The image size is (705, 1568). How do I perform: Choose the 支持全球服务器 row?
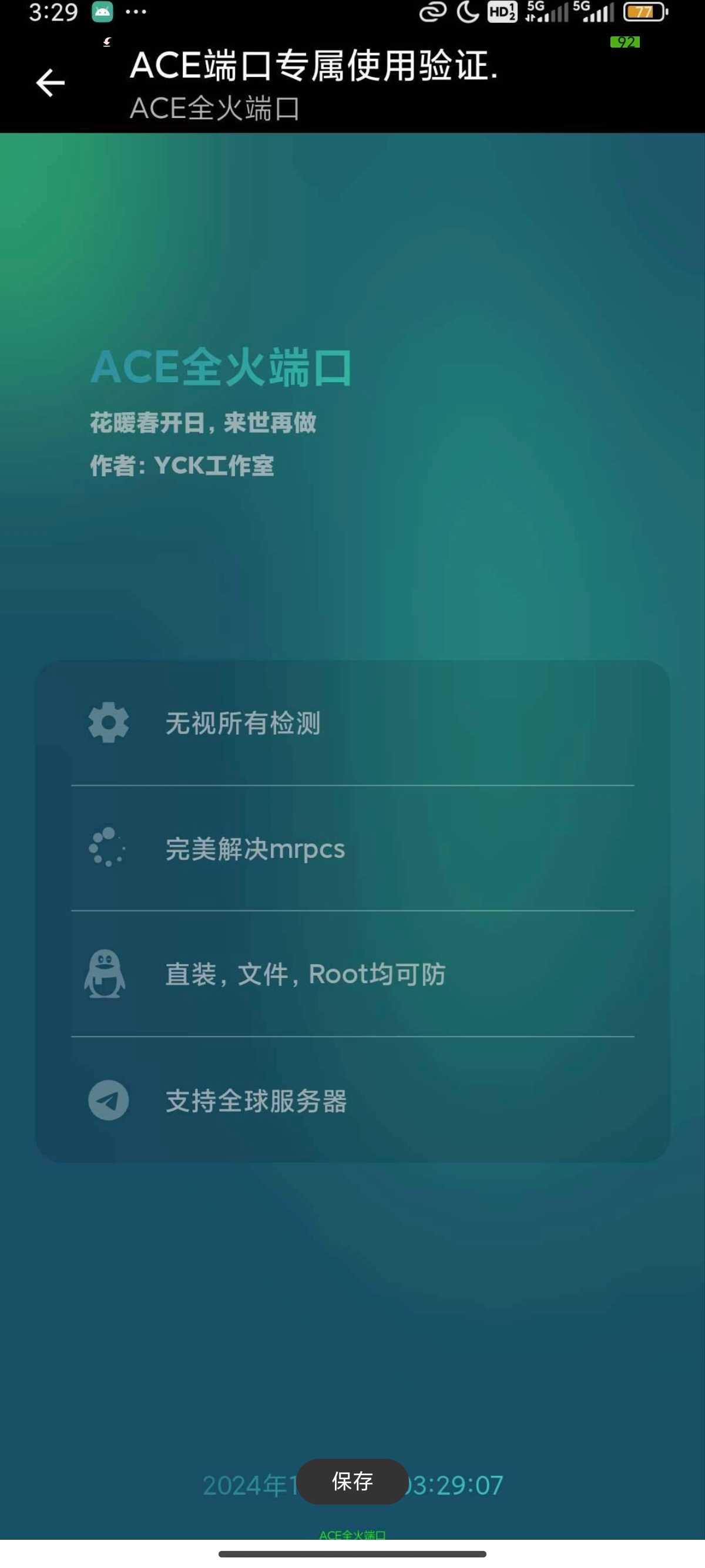coord(352,1101)
